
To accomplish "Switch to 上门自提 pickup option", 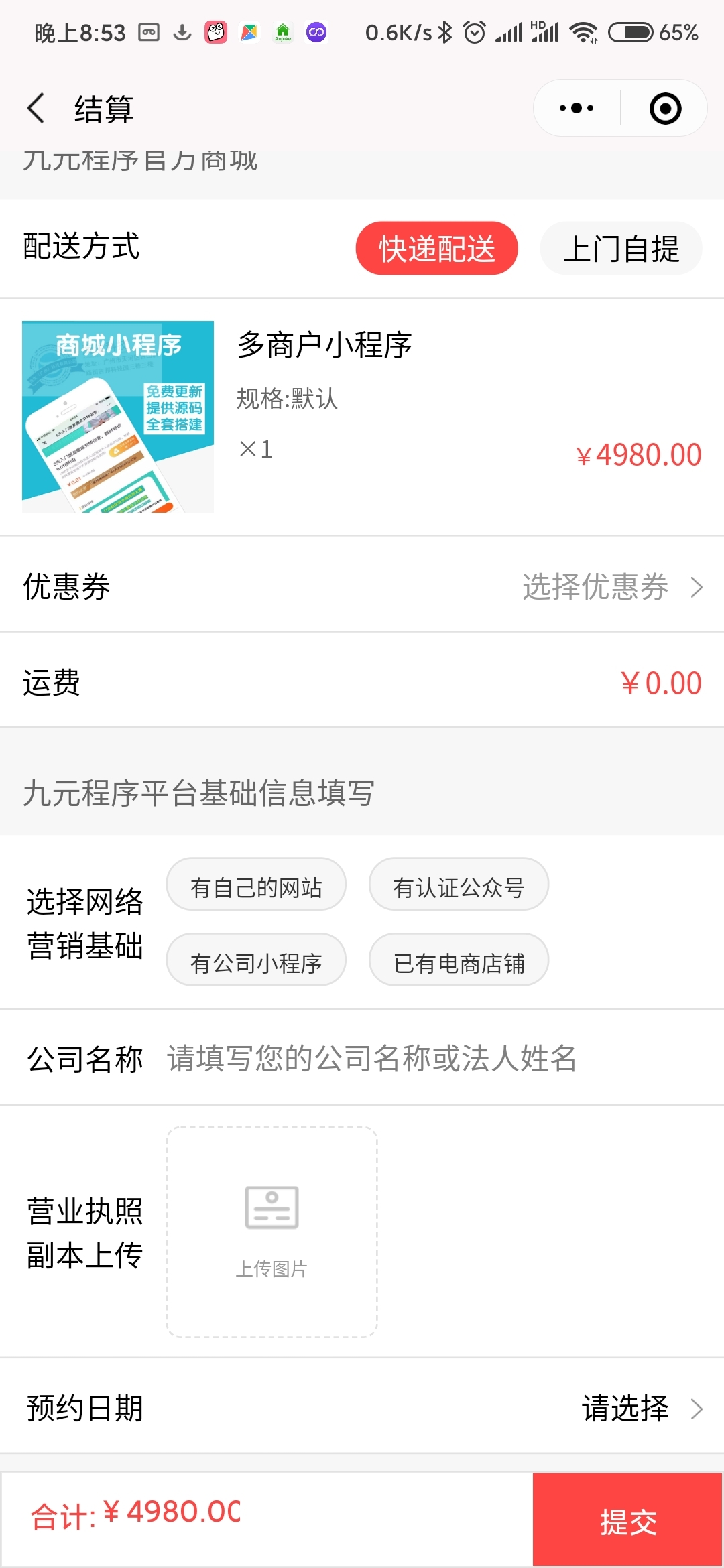I will [x=621, y=249].
